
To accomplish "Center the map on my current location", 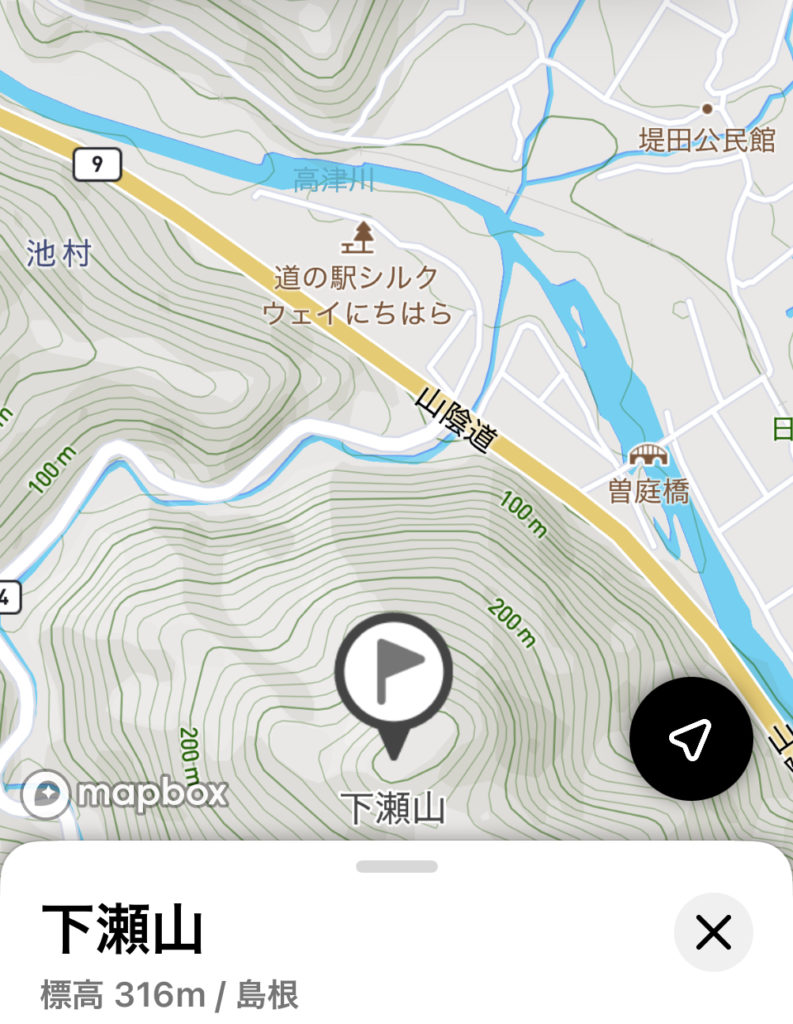I will [x=691, y=738].
